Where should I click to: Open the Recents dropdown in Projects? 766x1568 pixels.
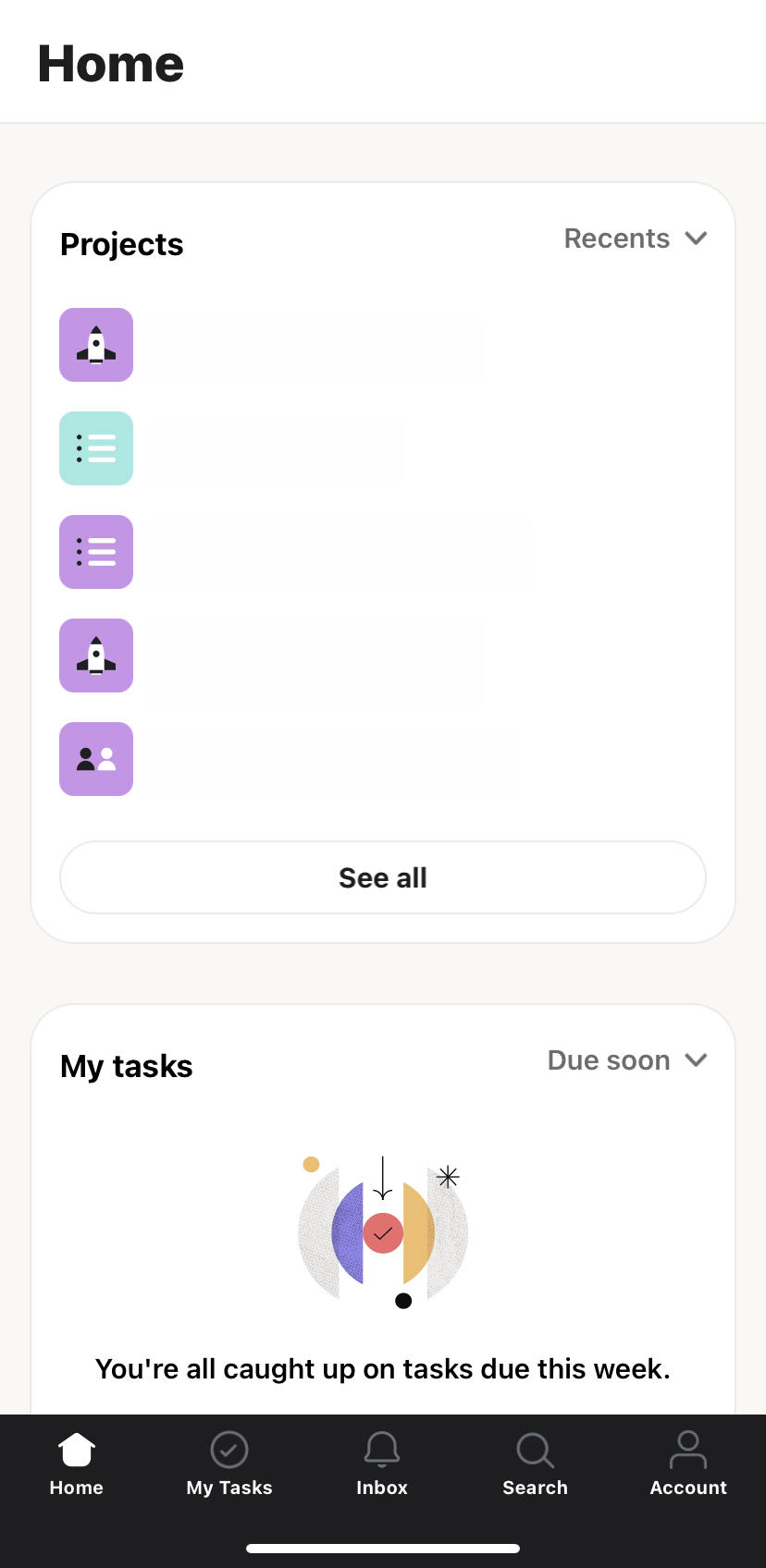click(x=636, y=239)
